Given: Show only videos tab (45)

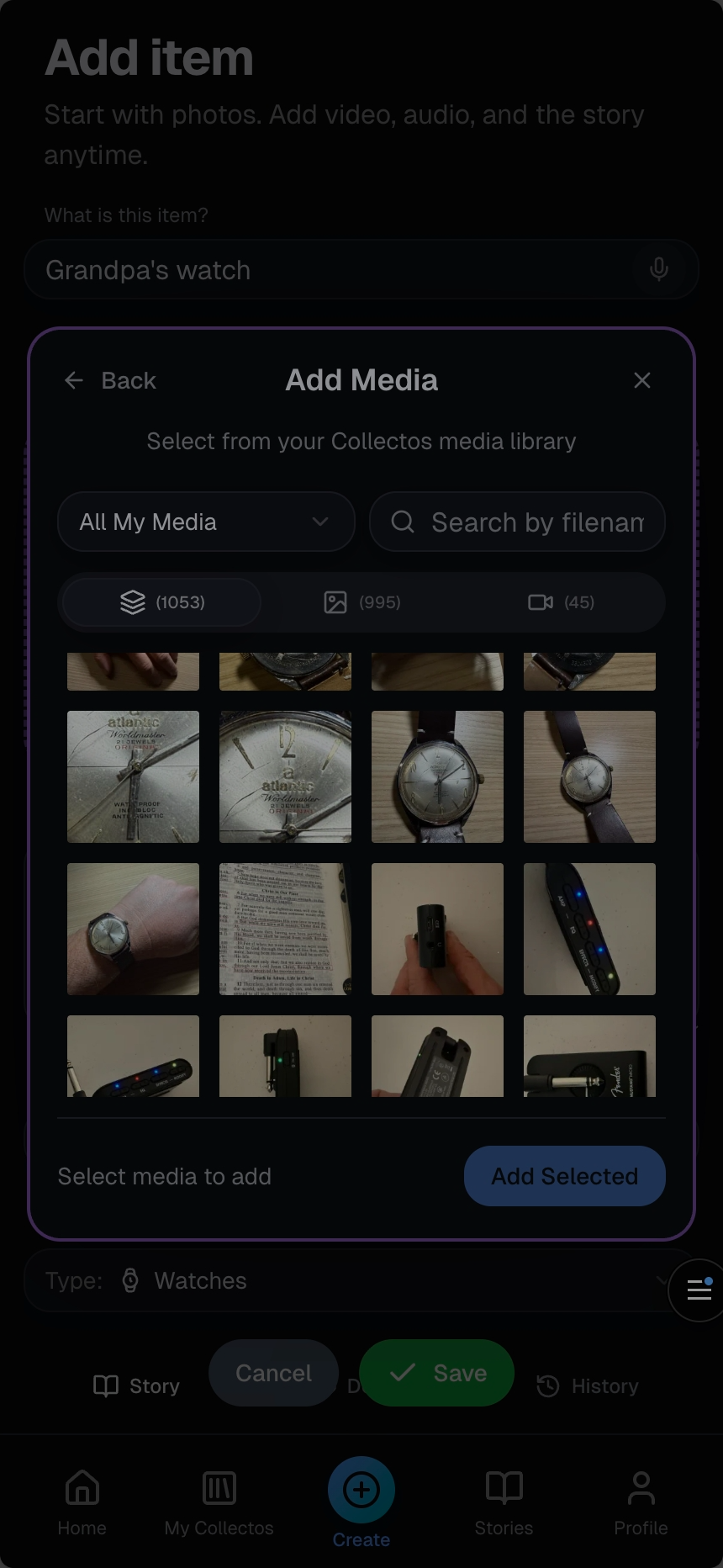Looking at the screenshot, I should [562, 602].
